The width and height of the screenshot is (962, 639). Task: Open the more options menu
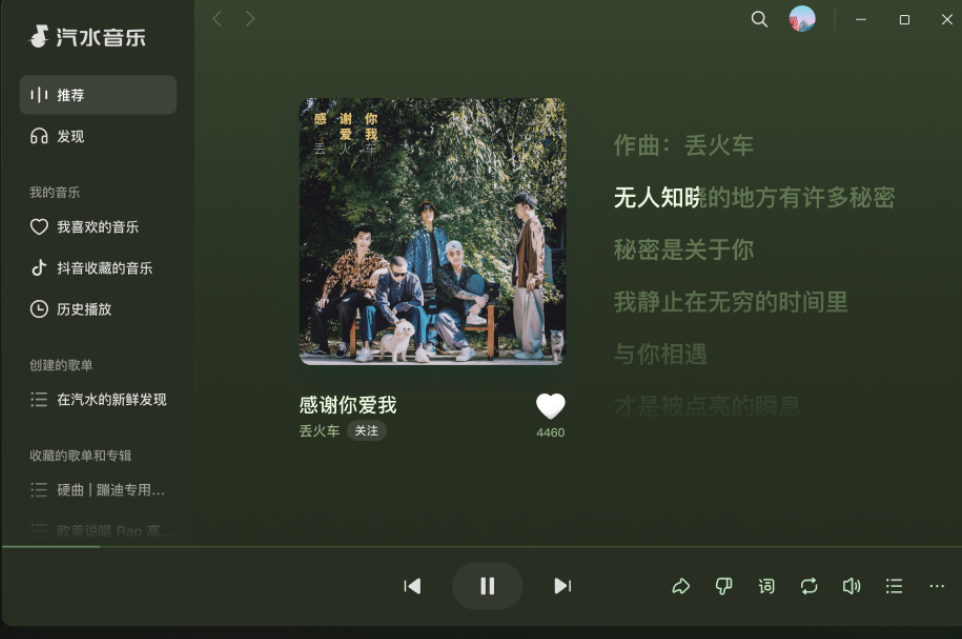[937, 586]
